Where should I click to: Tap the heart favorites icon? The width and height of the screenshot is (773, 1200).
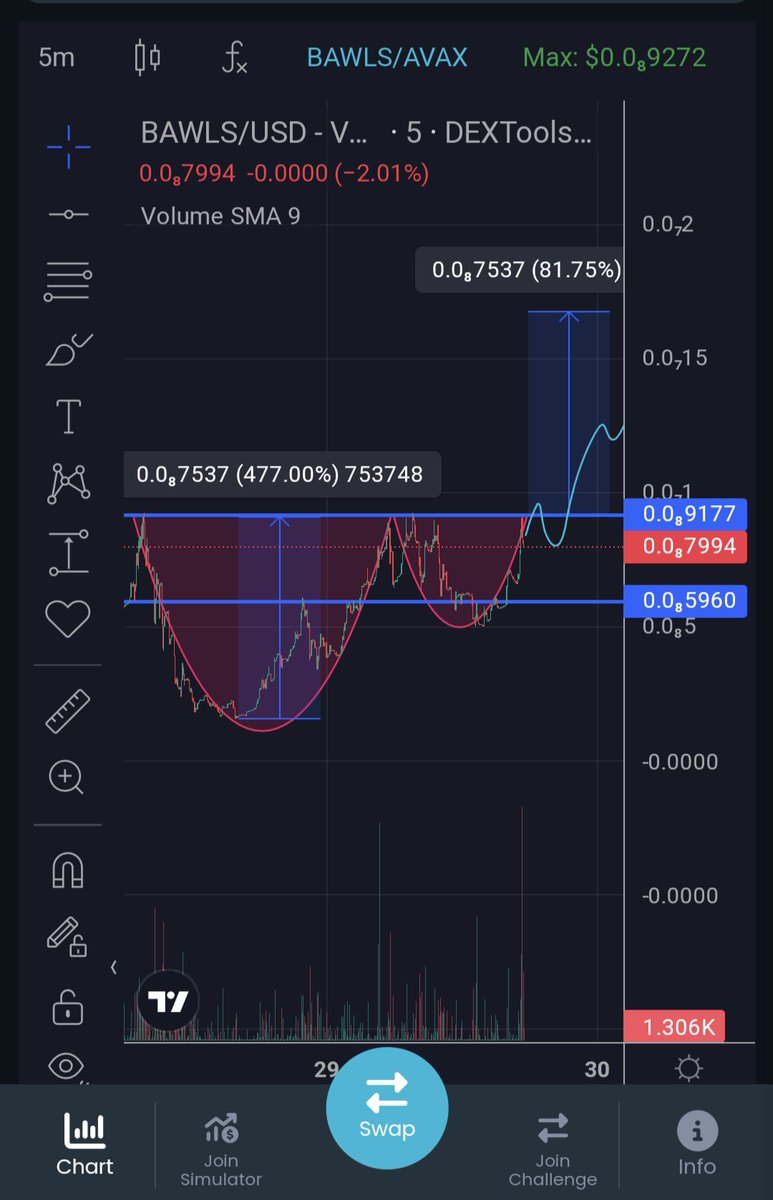pyautogui.click(x=68, y=620)
